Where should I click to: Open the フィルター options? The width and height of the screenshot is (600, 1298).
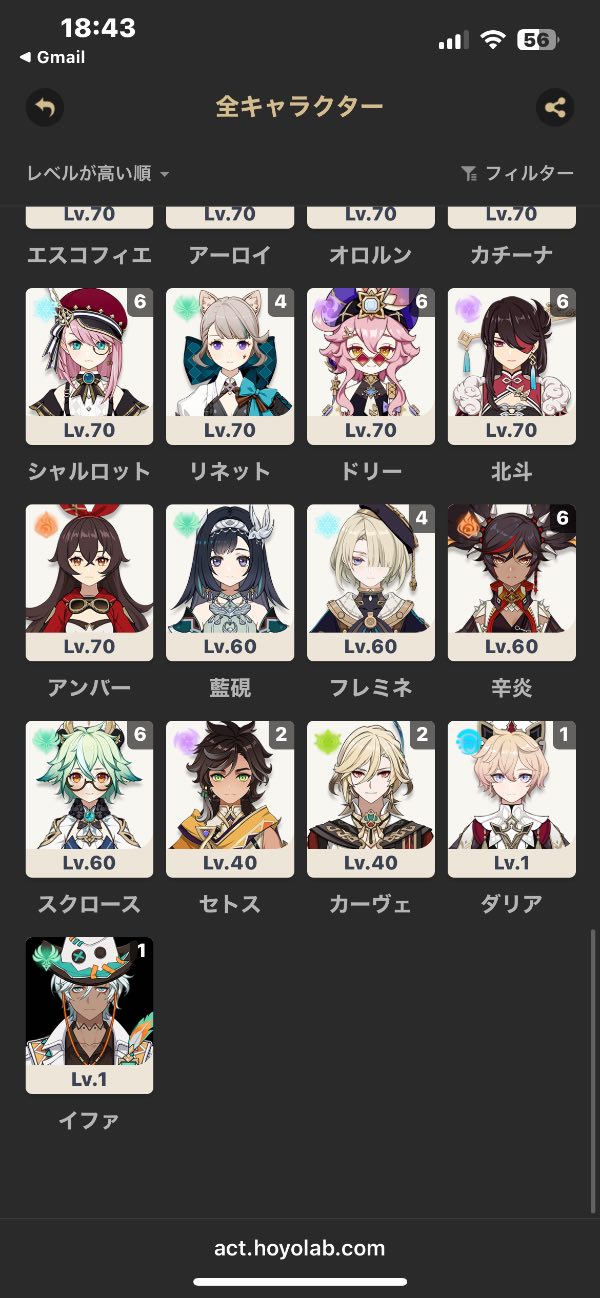[x=518, y=174]
